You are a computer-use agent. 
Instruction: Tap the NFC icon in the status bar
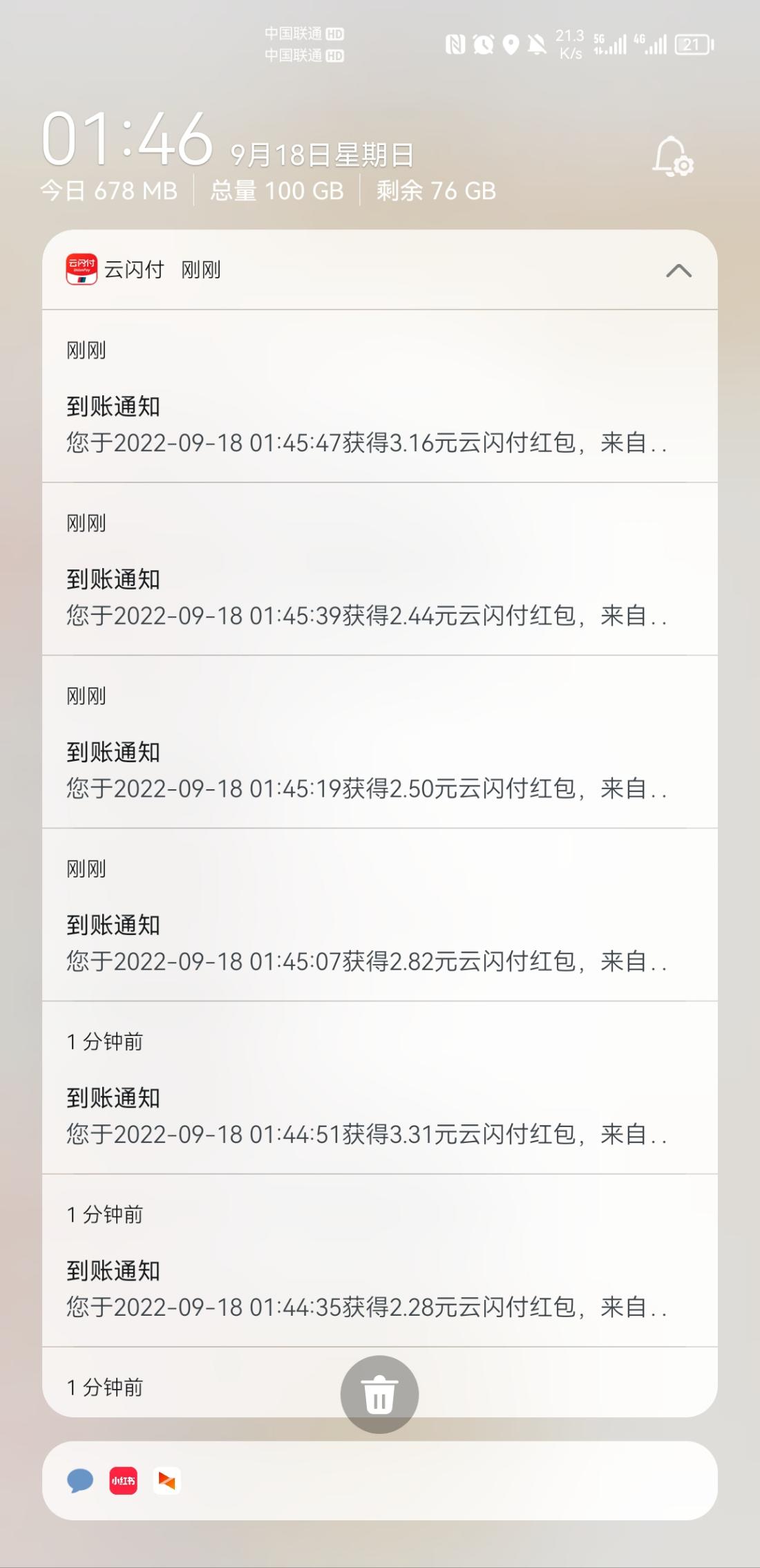pyautogui.click(x=453, y=43)
